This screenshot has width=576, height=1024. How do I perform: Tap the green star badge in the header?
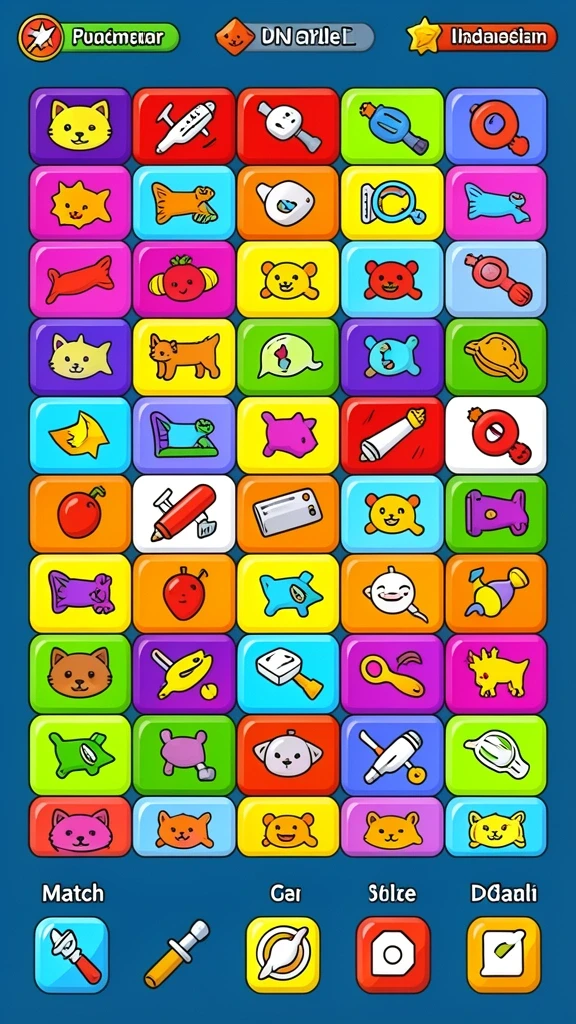tap(99, 37)
